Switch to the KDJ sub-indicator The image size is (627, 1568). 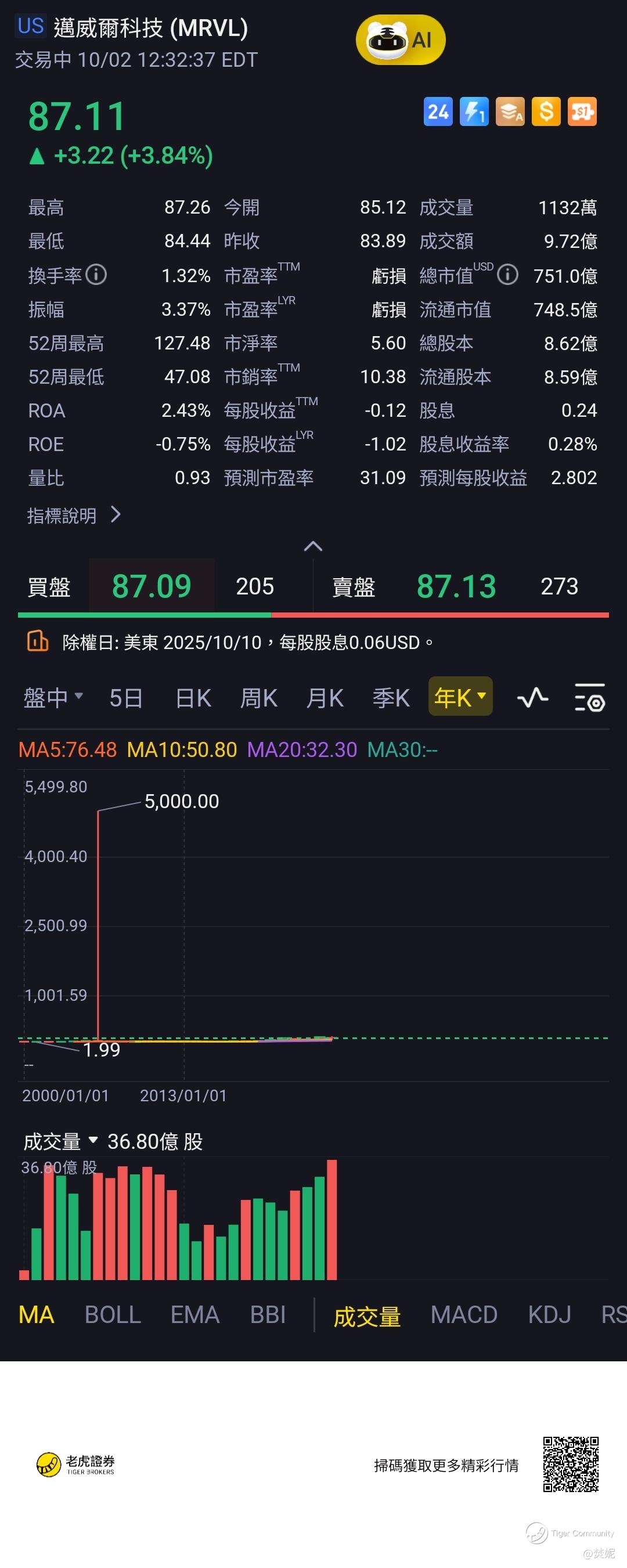coord(549,1315)
